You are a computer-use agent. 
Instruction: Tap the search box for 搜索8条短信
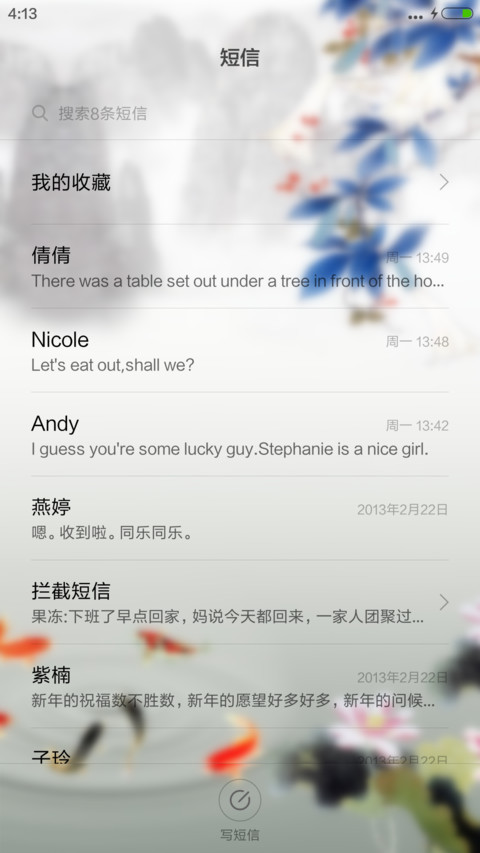click(240, 113)
